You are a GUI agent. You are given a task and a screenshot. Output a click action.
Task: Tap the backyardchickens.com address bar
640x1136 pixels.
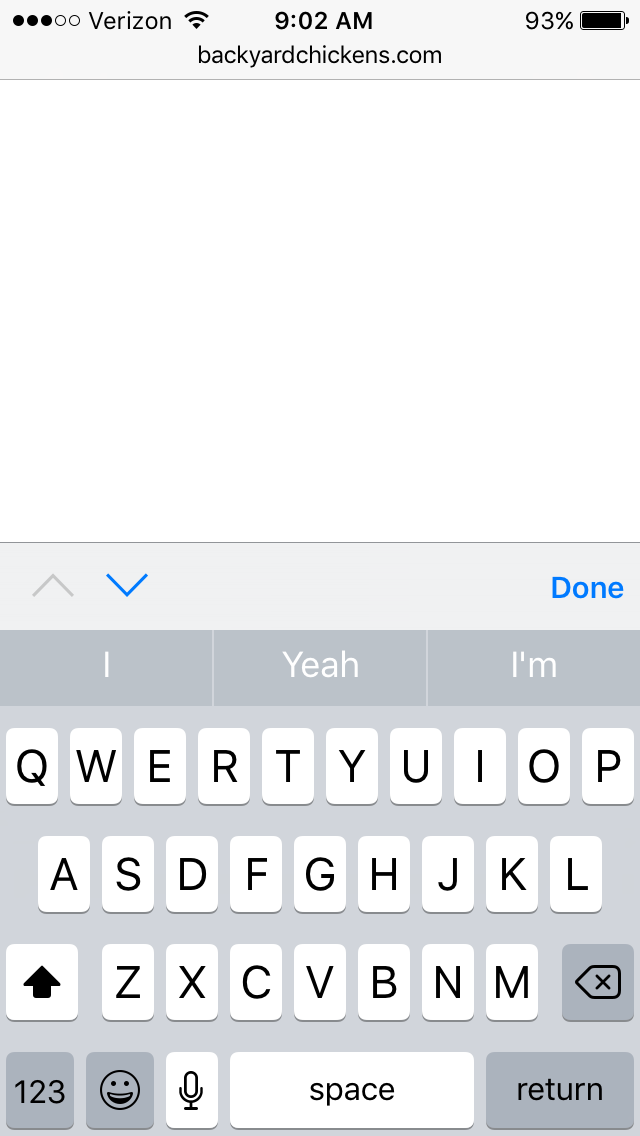tap(320, 55)
